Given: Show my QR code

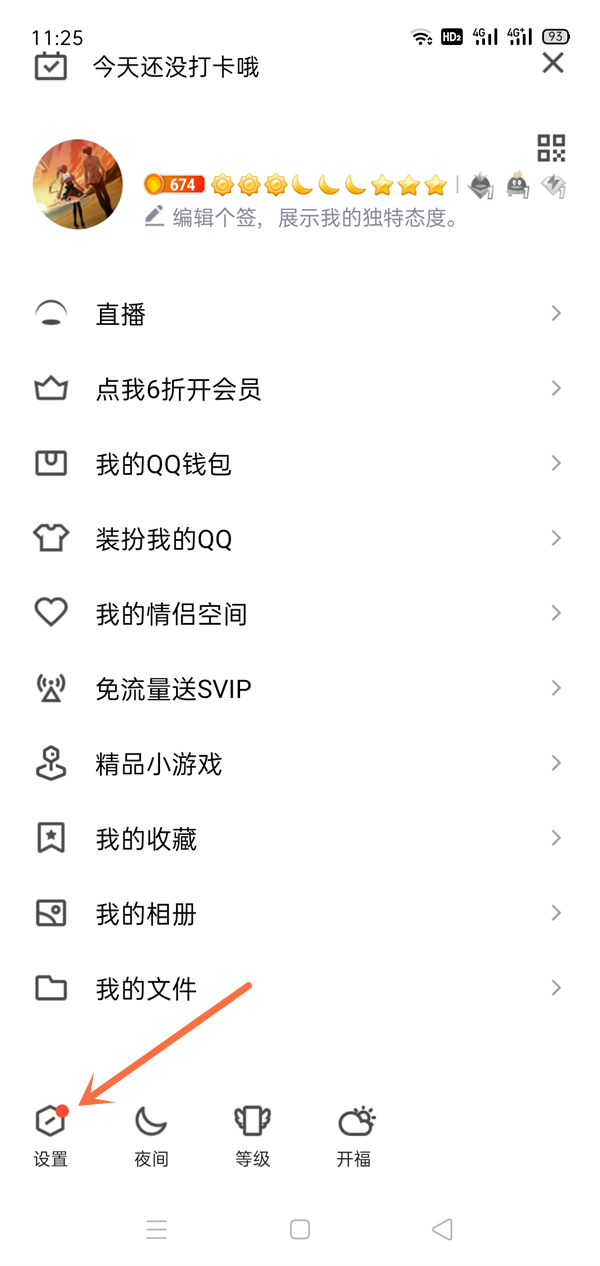Looking at the screenshot, I should click(x=552, y=148).
